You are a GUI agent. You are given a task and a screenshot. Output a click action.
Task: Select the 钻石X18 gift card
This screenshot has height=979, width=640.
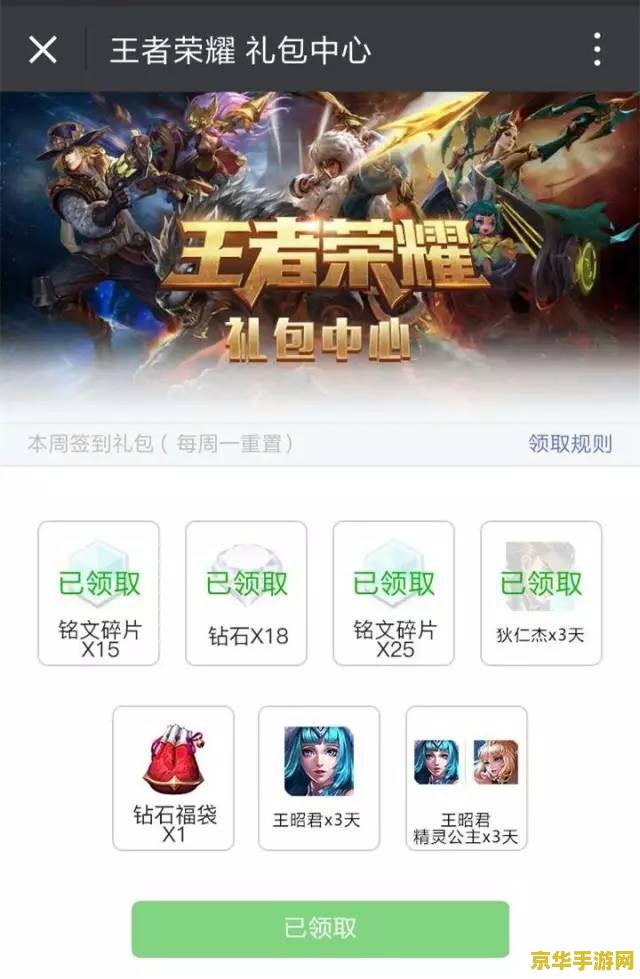pos(246,593)
